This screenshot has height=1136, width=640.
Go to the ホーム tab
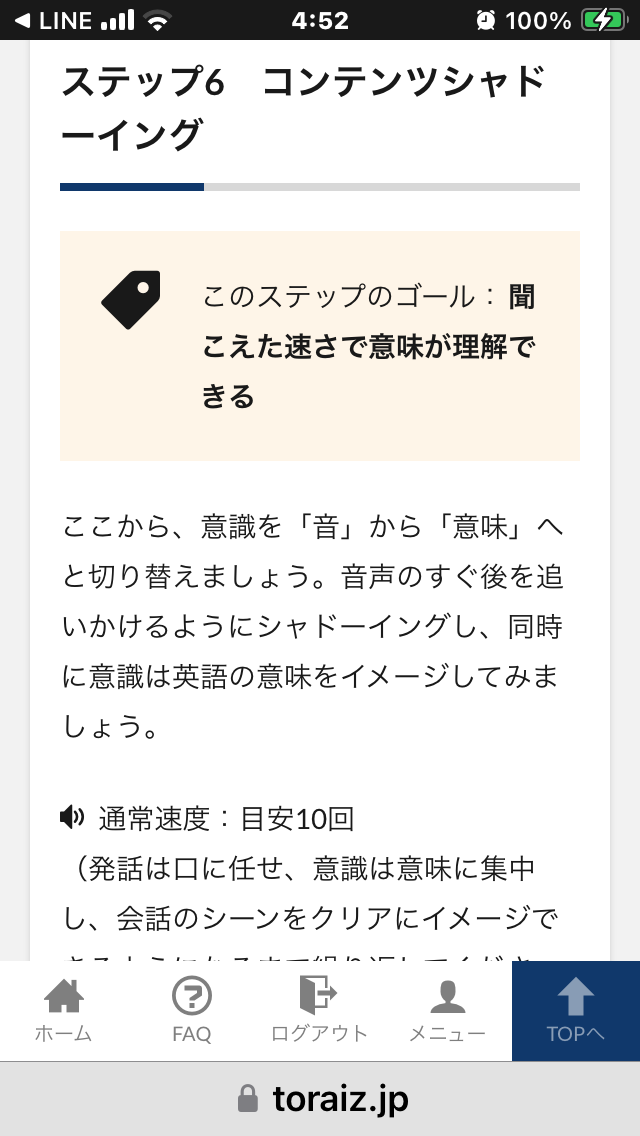tap(64, 1011)
